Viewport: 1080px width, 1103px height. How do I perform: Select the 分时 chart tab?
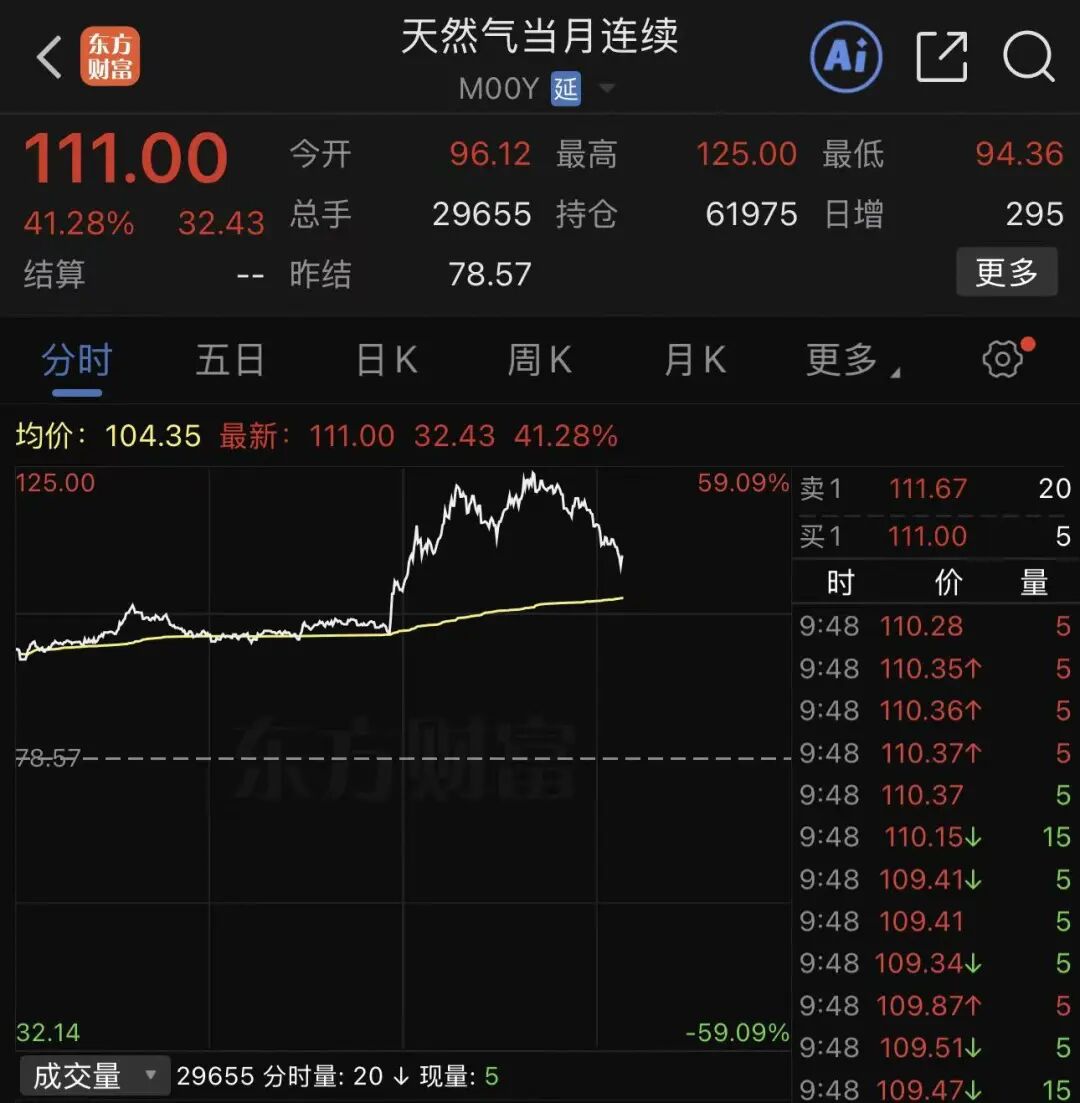coord(77,360)
